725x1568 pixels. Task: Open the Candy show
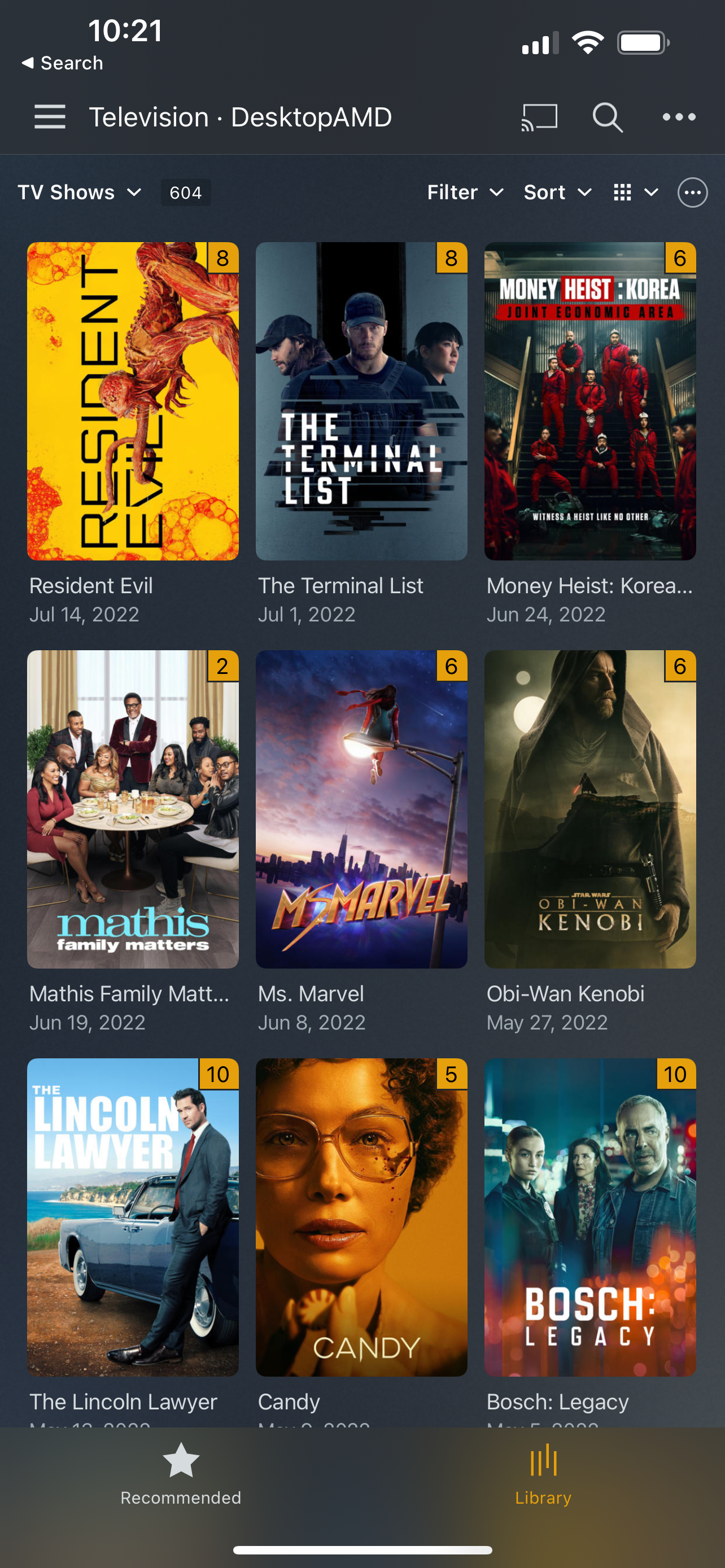pos(361,1217)
